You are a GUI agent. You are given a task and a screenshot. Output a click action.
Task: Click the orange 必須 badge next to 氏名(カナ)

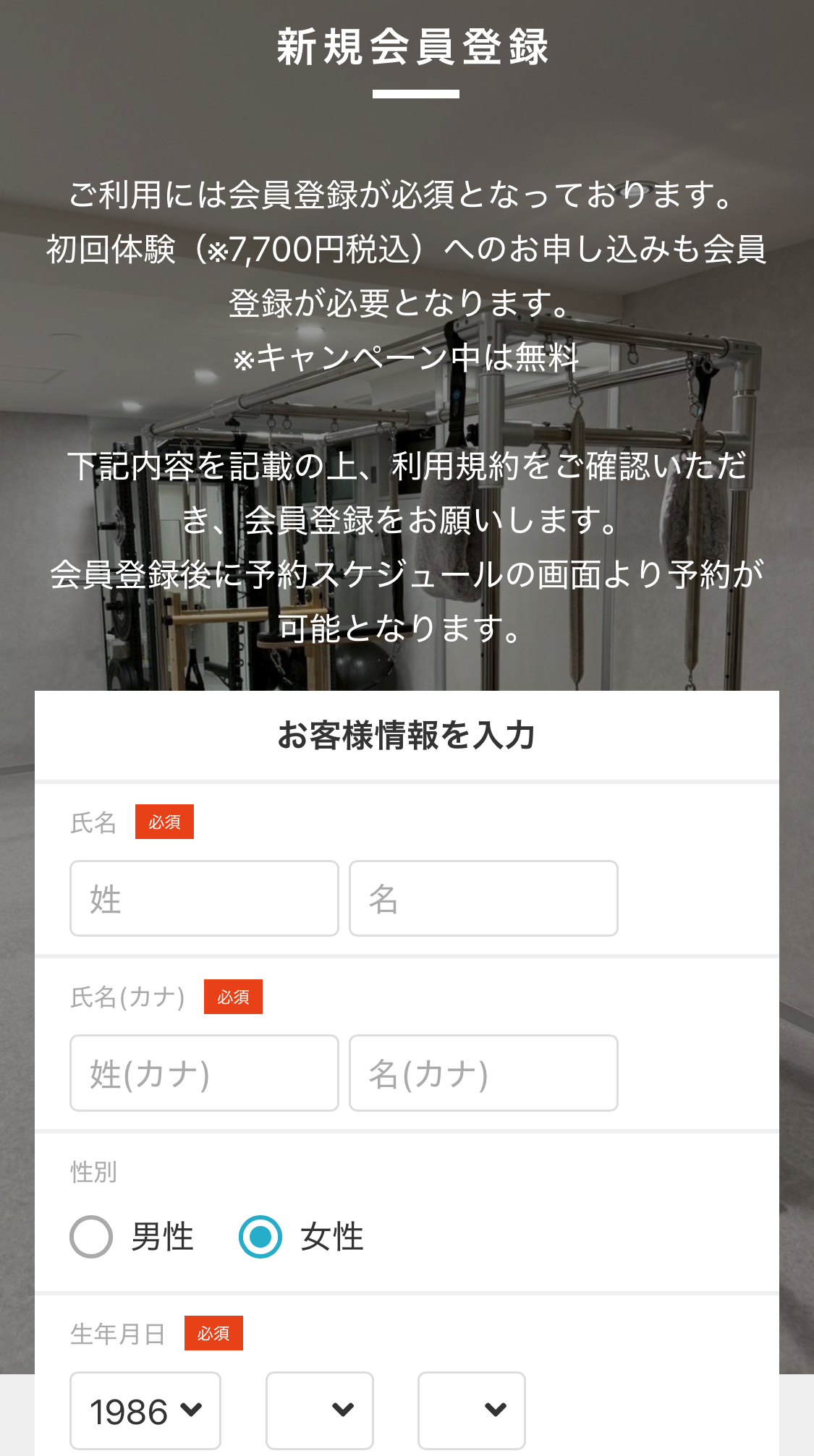pos(233,997)
